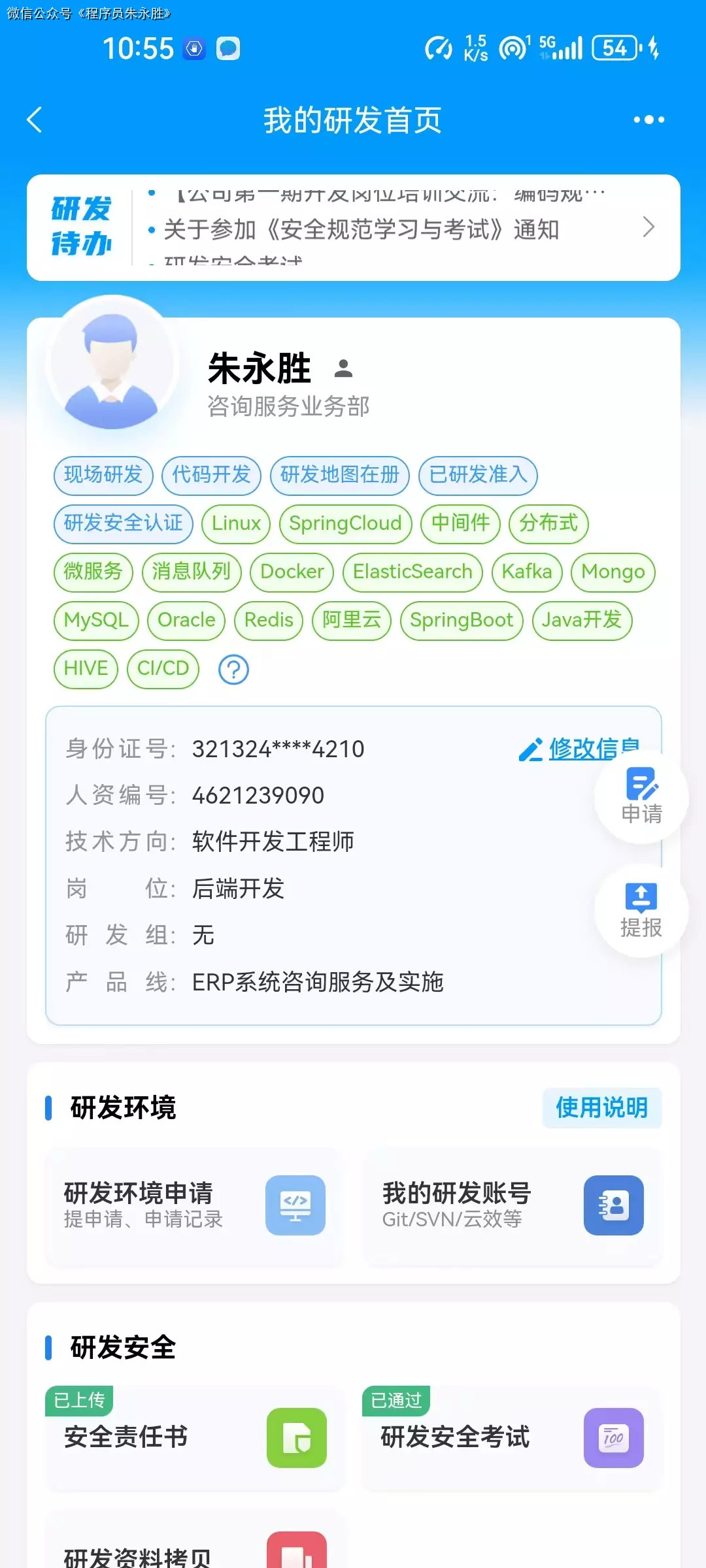Go back using the top-left arrow
The width and height of the screenshot is (706, 1568).
click(35, 120)
